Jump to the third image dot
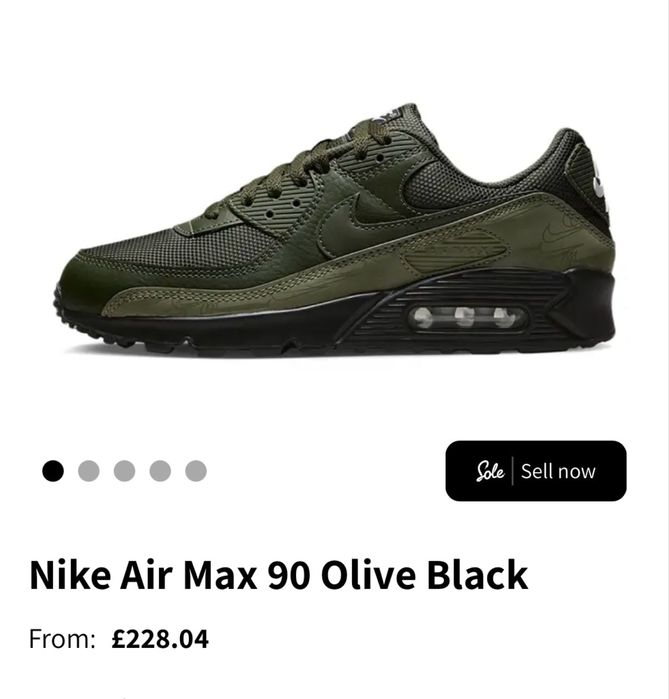This screenshot has width=669, height=699. pos(124,471)
